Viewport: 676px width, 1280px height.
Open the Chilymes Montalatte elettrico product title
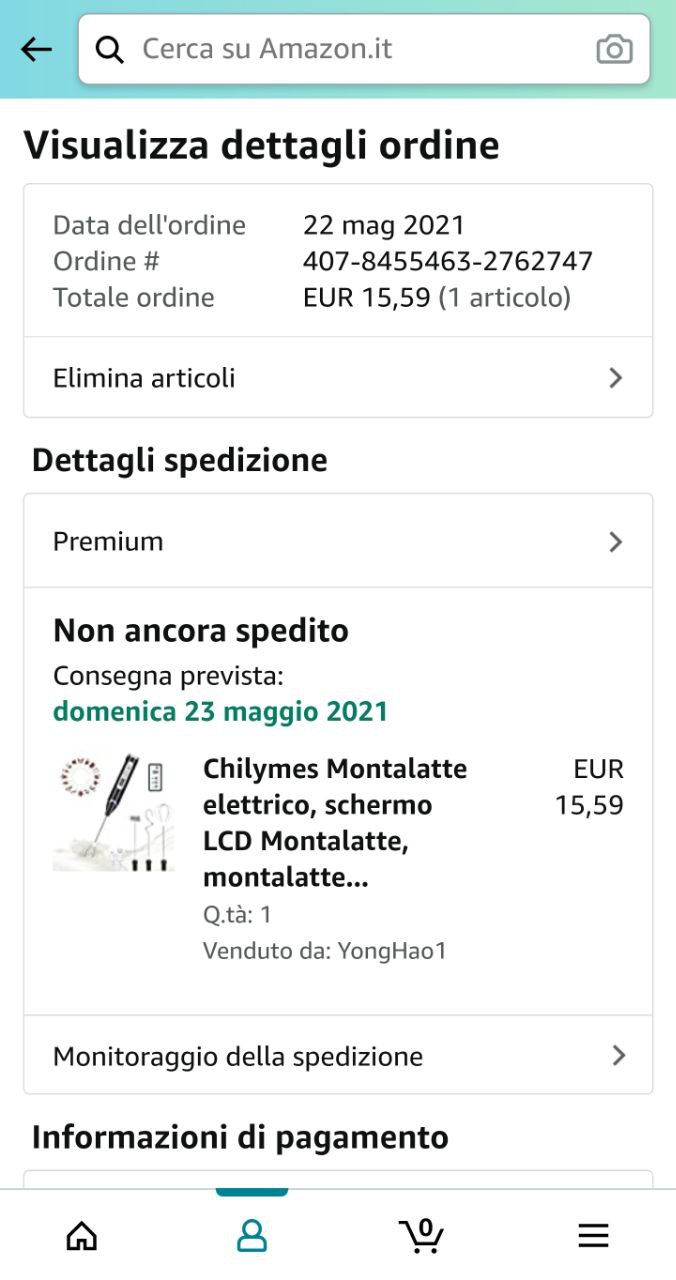coord(335,823)
